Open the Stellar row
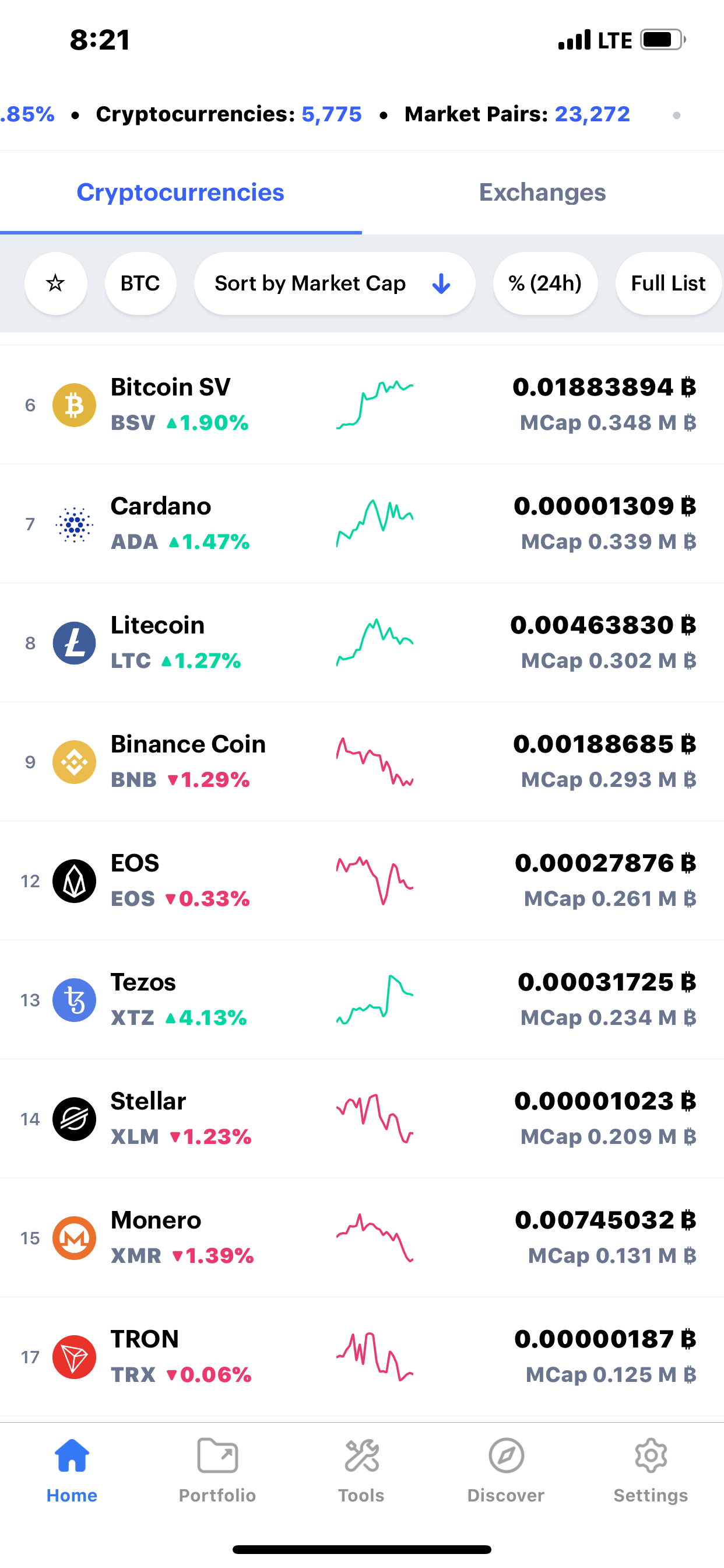Screen dimensions: 724x1568 tap(361, 1119)
